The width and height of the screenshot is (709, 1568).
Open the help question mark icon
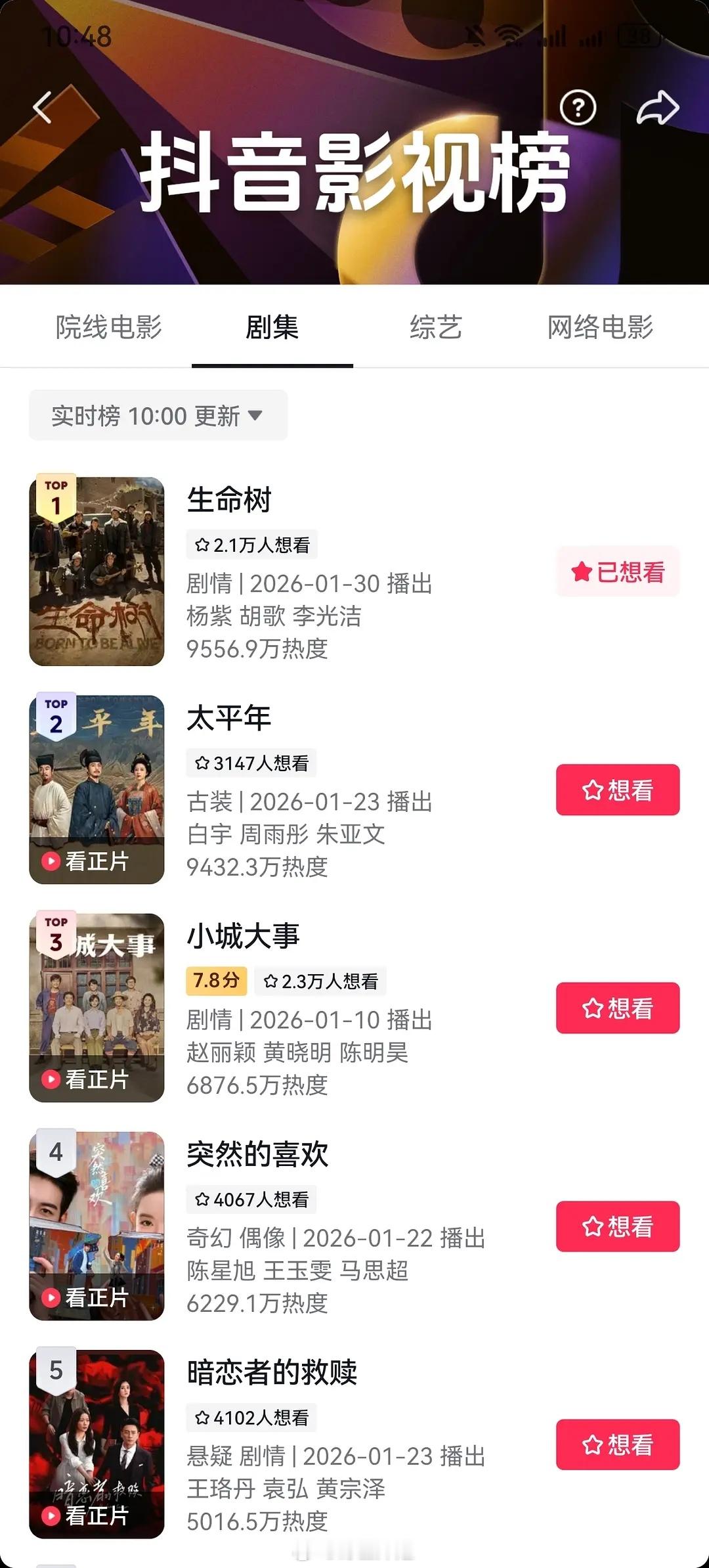click(576, 108)
